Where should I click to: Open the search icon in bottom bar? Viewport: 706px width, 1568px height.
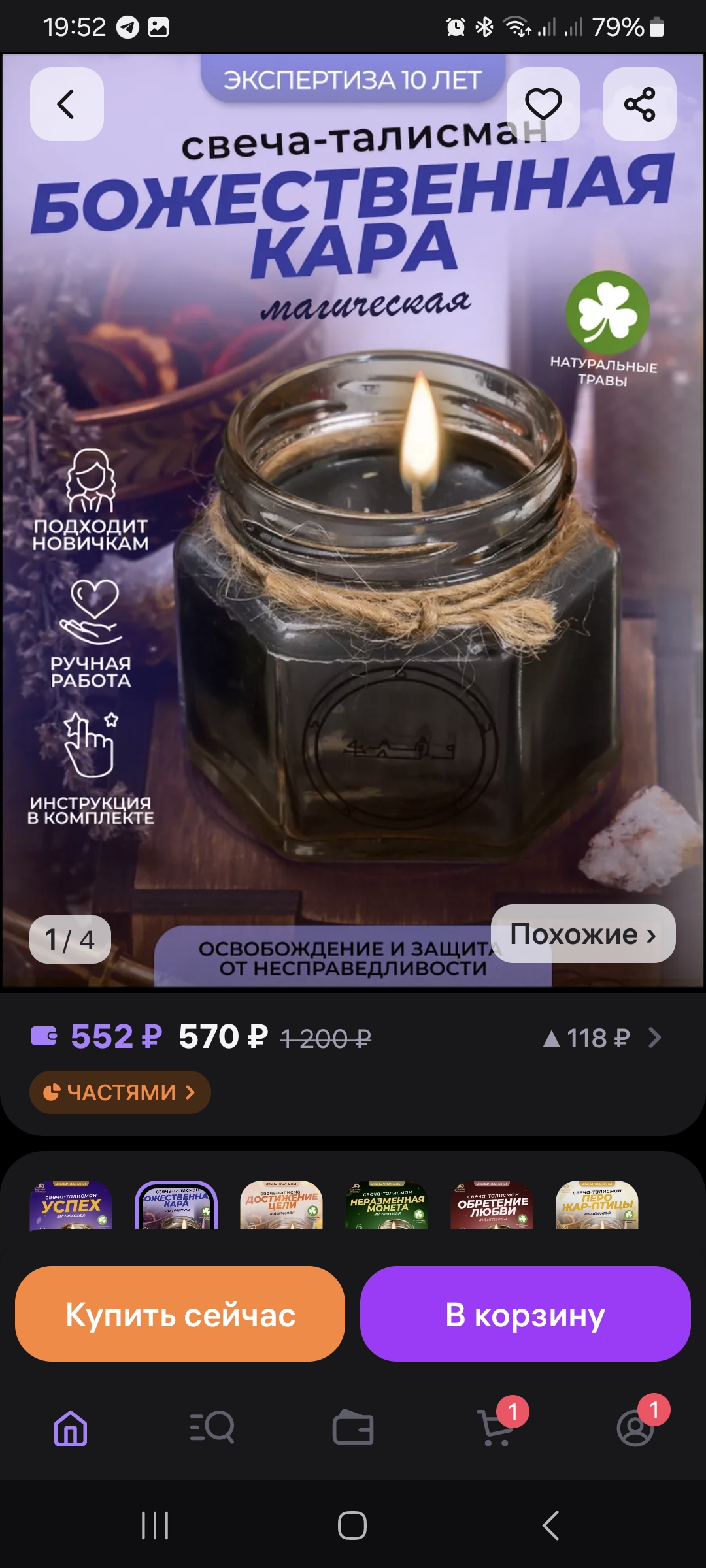[212, 1428]
